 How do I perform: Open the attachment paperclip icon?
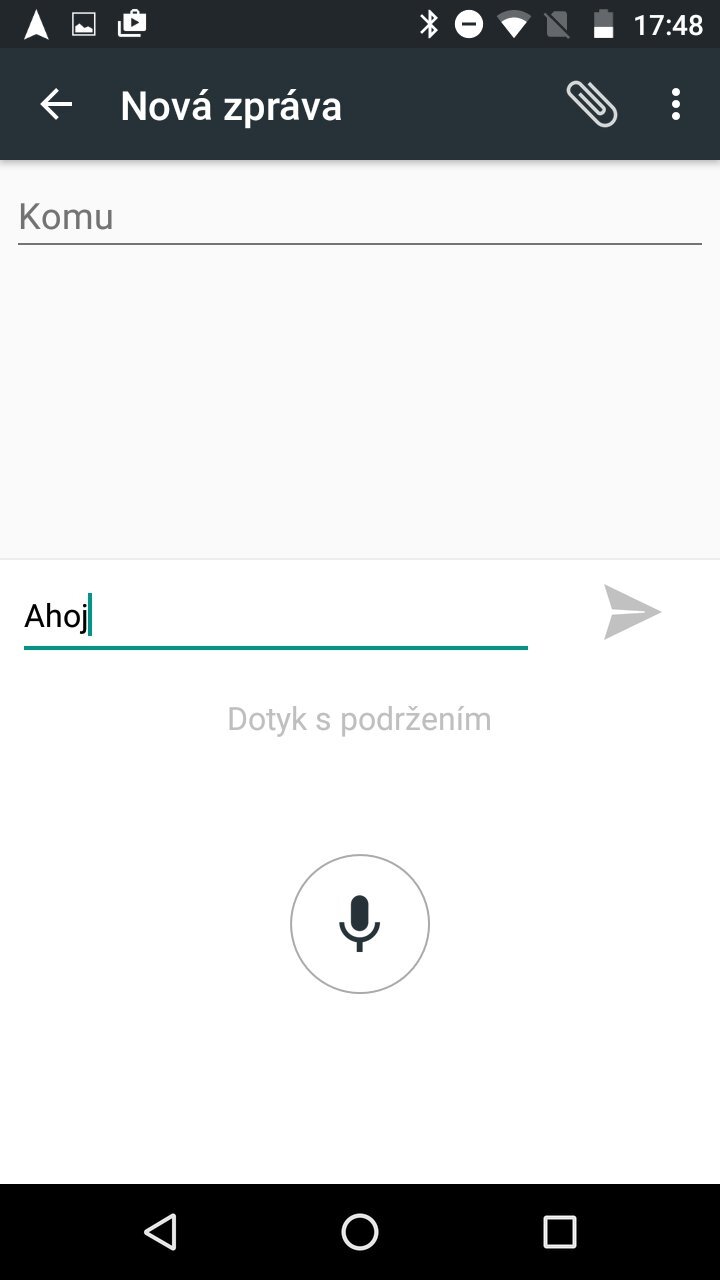(592, 104)
